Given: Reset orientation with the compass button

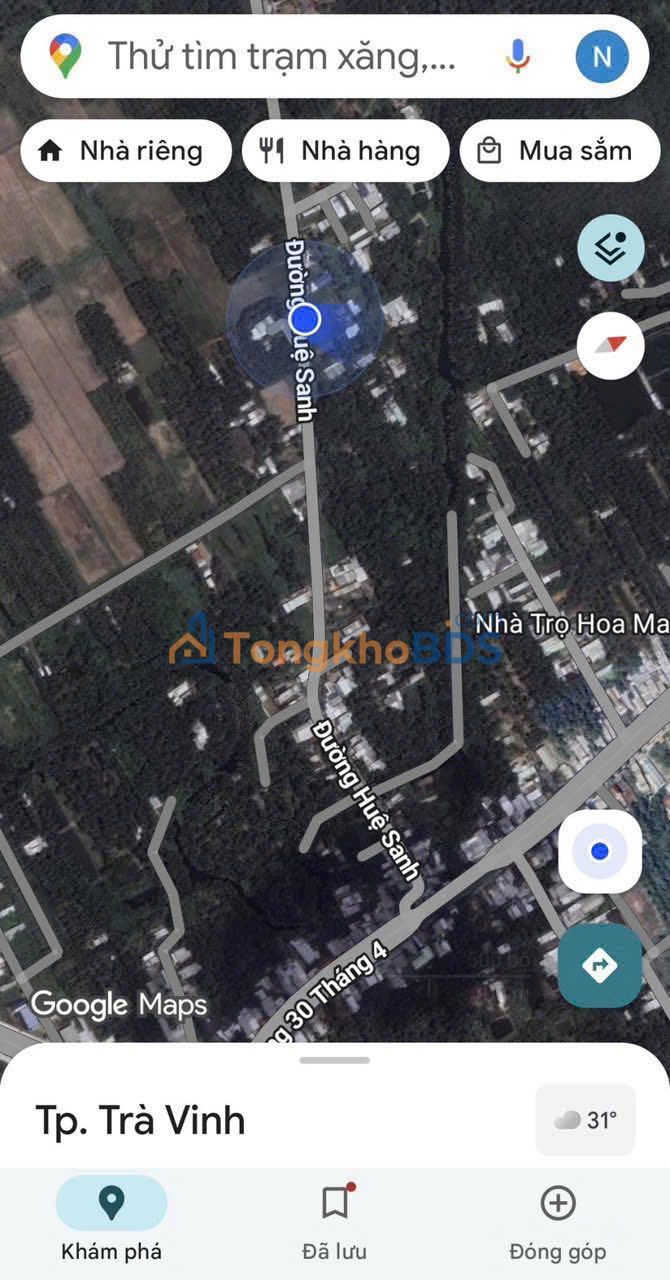Looking at the screenshot, I should pos(610,345).
